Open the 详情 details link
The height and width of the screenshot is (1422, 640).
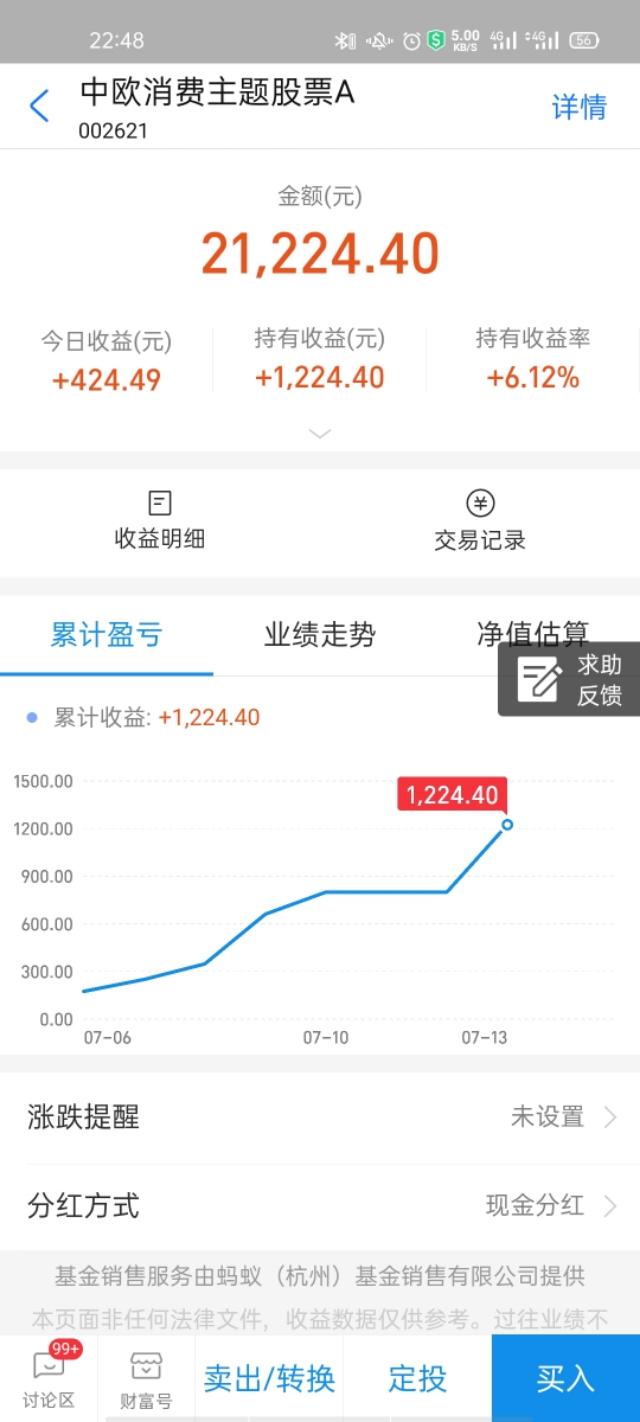(x=579, y=107)
